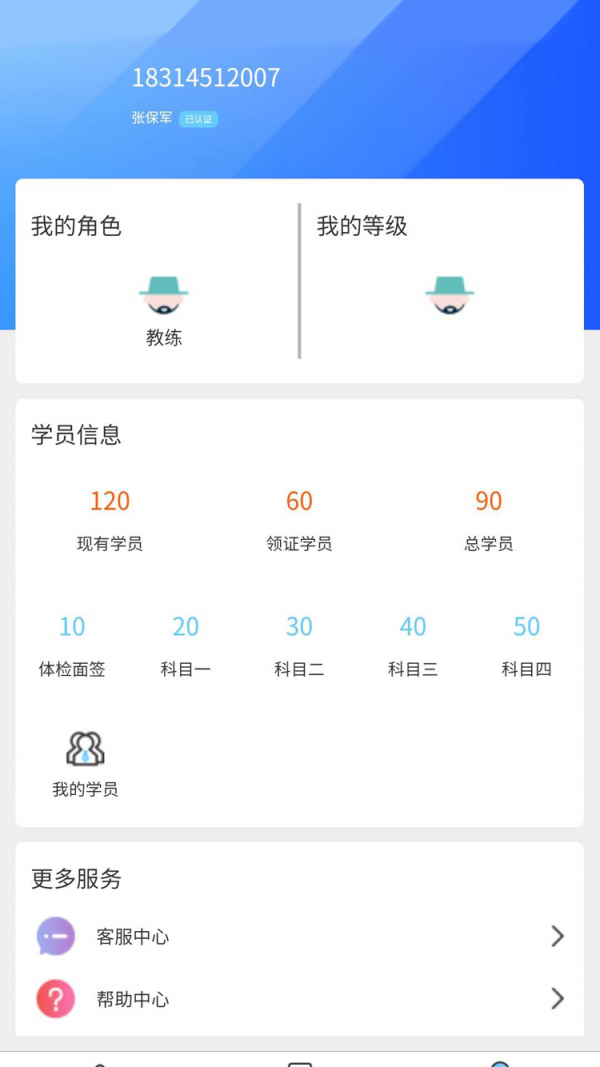View 现有学员 count of 120
The width and height of the screenshot is (600, 1067).
pos(110,518)
